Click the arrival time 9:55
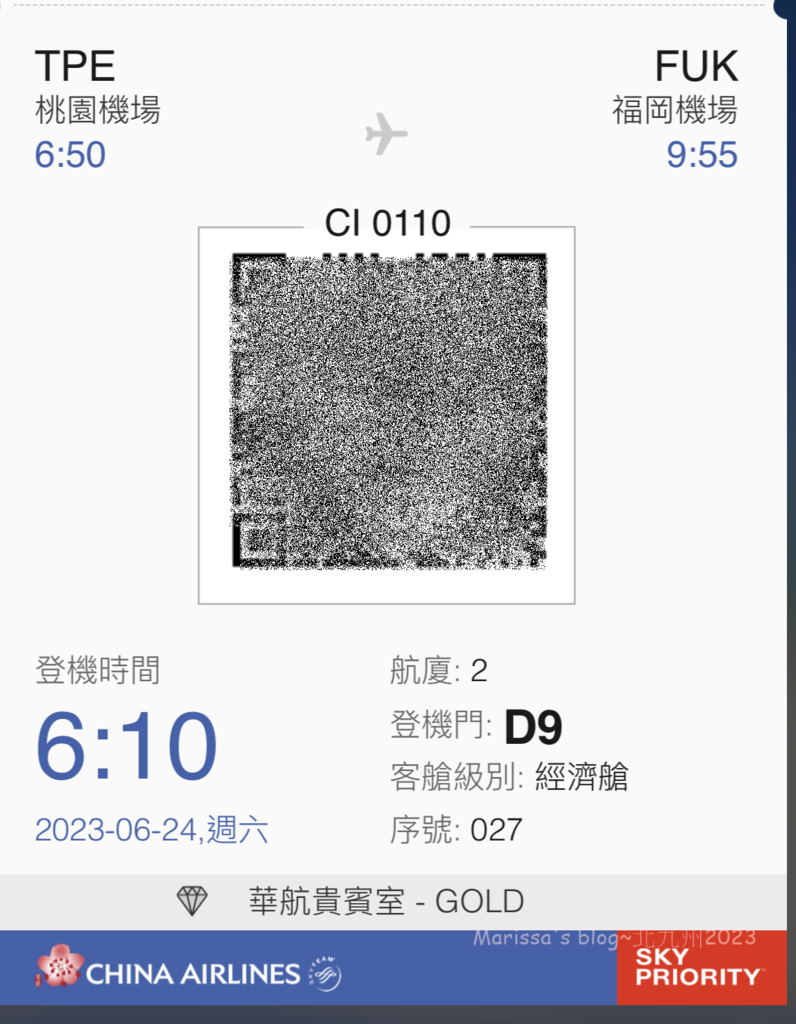This screenshot has width=796, height=1024. coord(703,155)
